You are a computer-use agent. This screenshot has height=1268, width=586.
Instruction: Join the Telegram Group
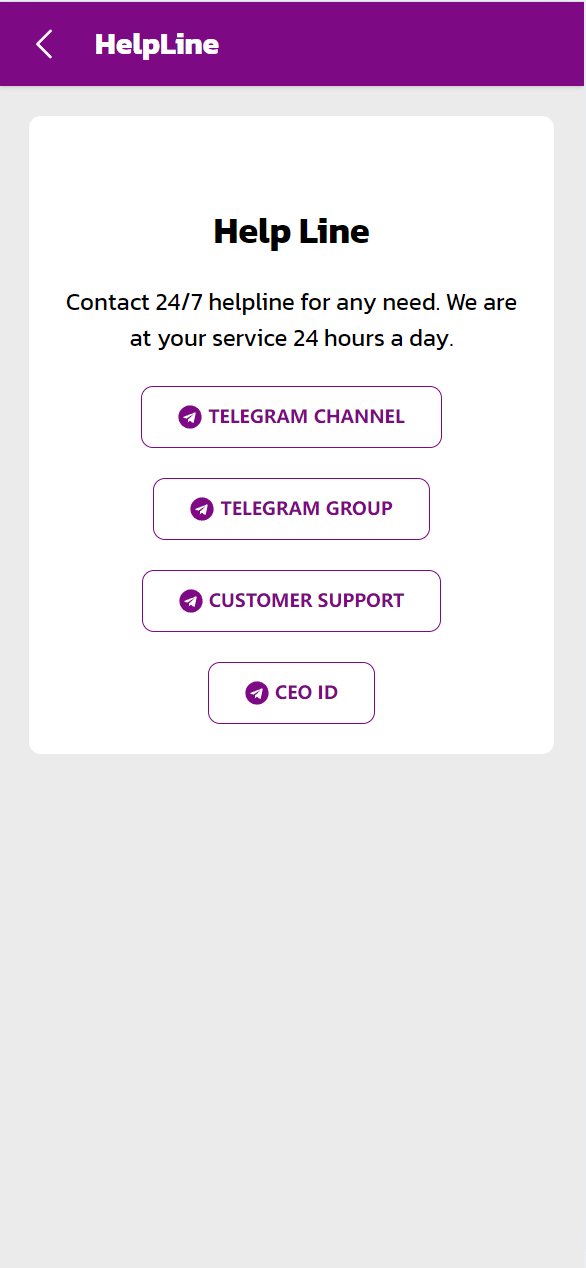point(291,509)
